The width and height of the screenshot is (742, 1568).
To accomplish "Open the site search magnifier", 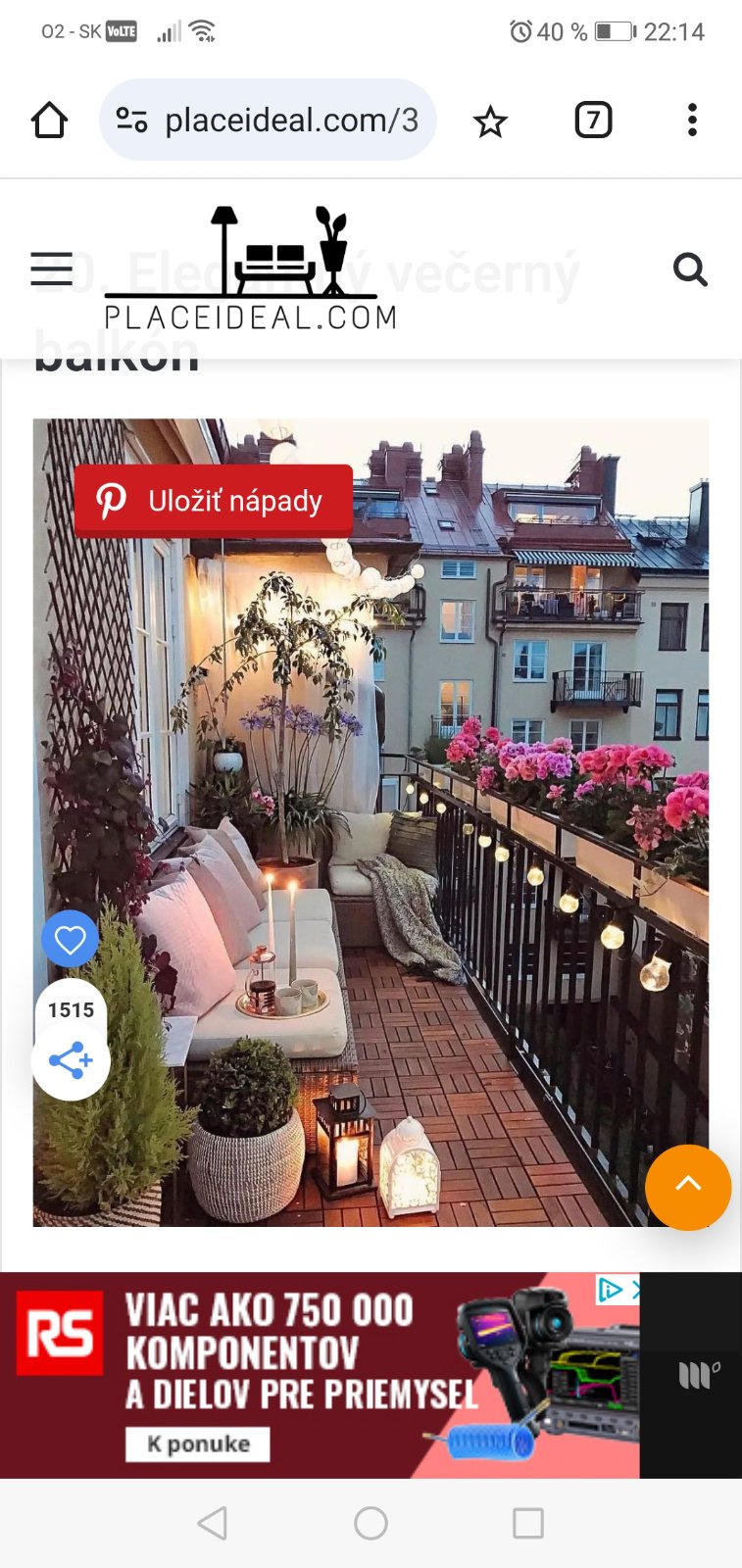I will pyautogui.click(x=690, y=269).
